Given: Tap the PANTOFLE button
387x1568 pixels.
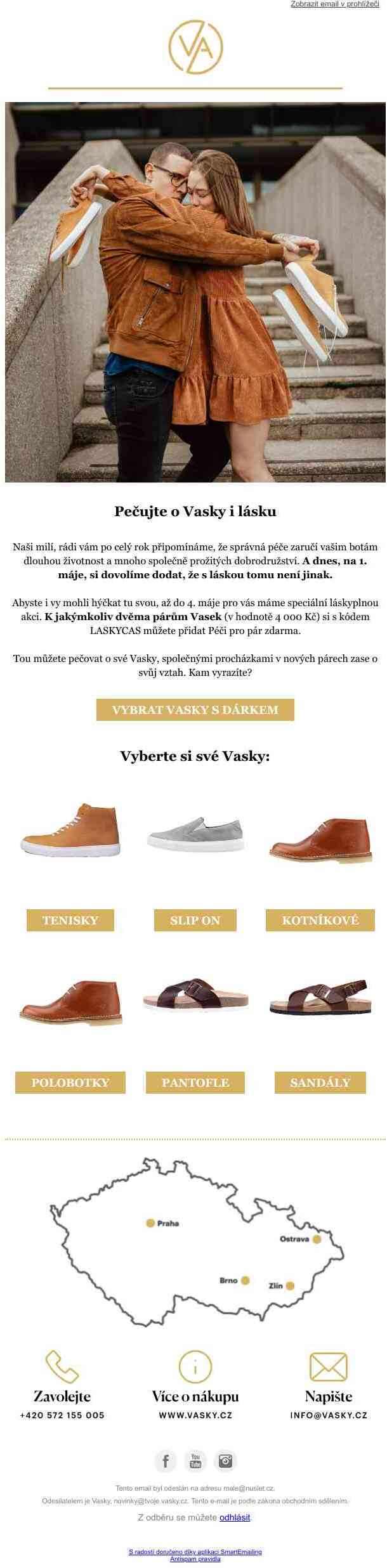Looking at the screenshot, I should (x=195, y=1082).
